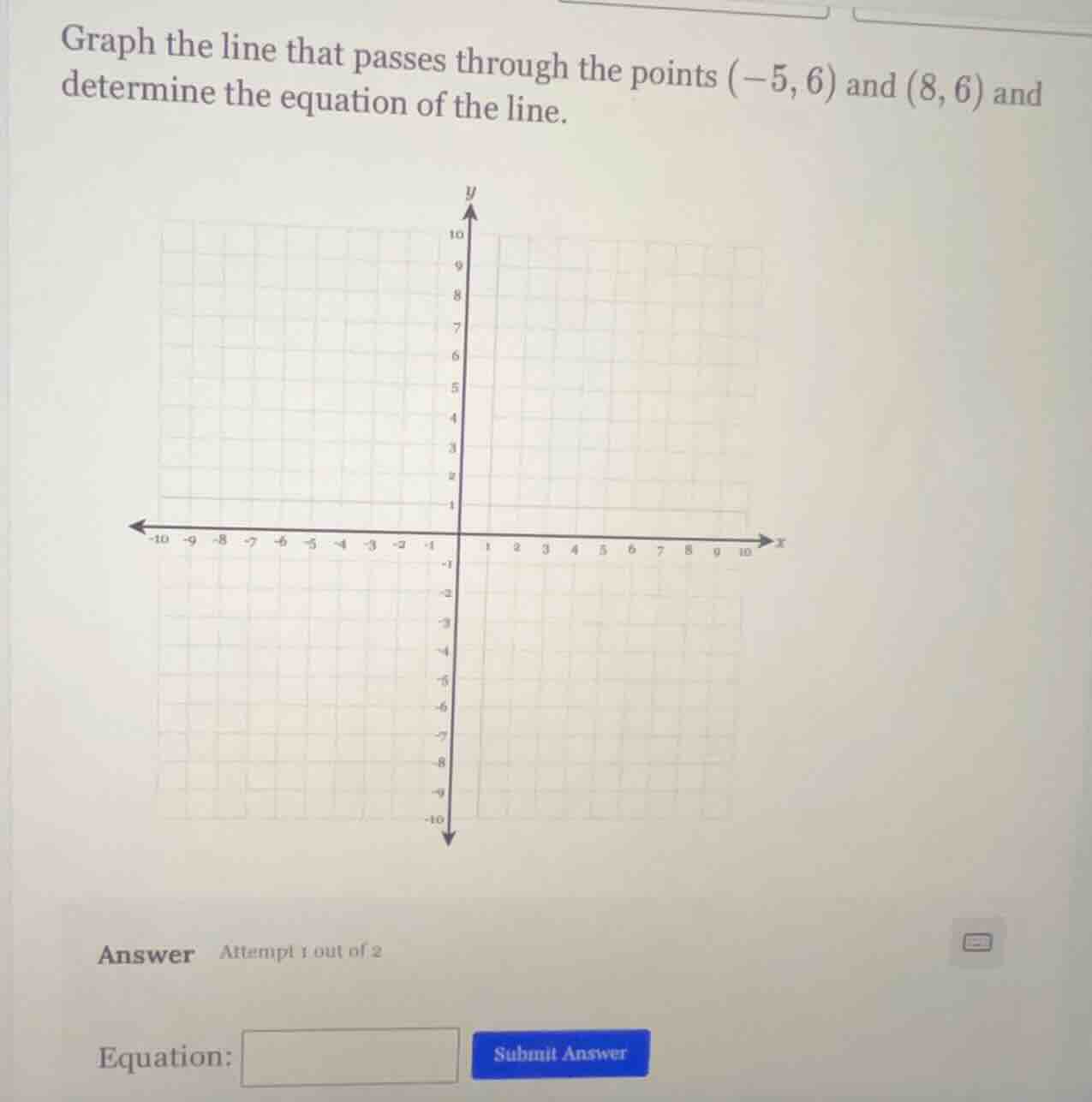1092x1102 pixels.
Task: Plot a point at (-5, 6) on the grid
Action: coord(313,357)
